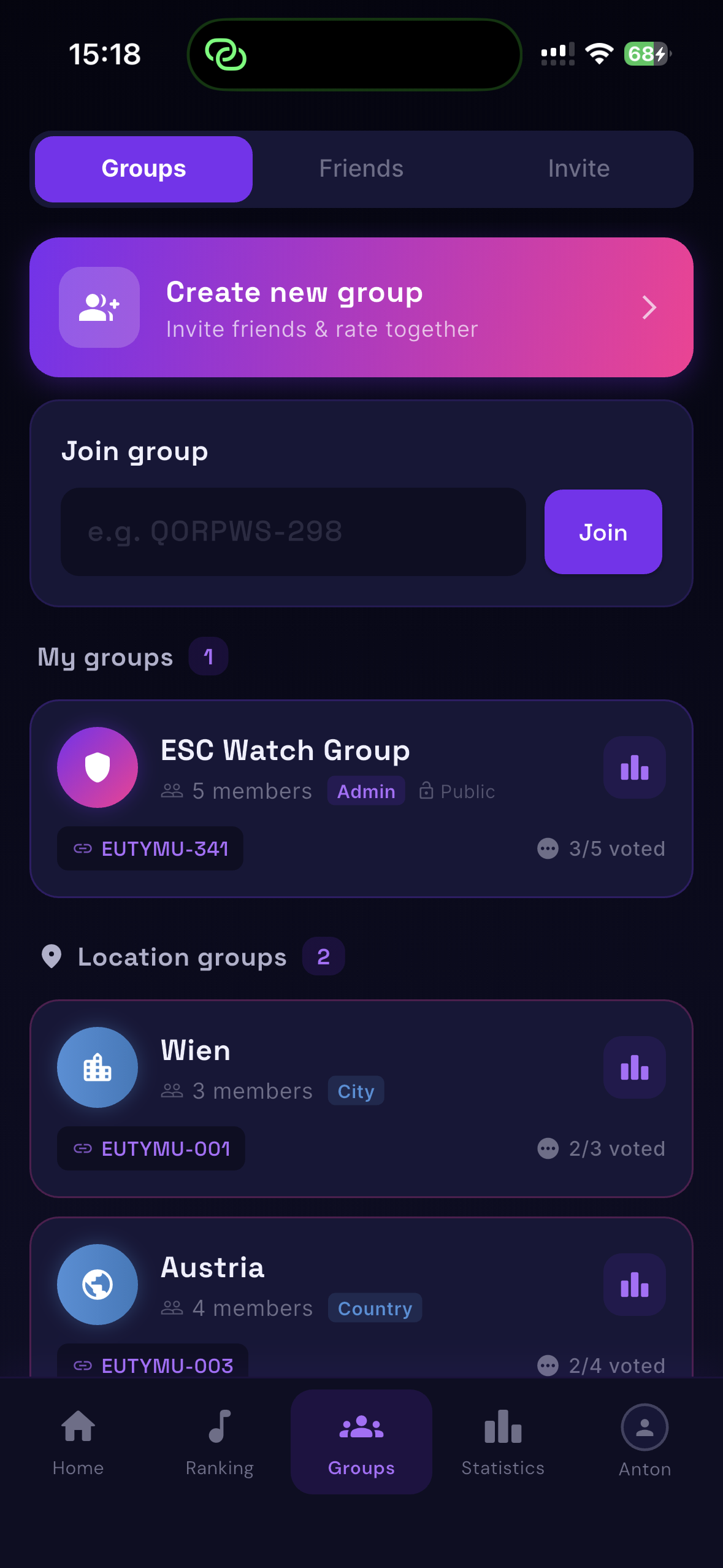Expand Create new group via its chevron

point(649,307)
